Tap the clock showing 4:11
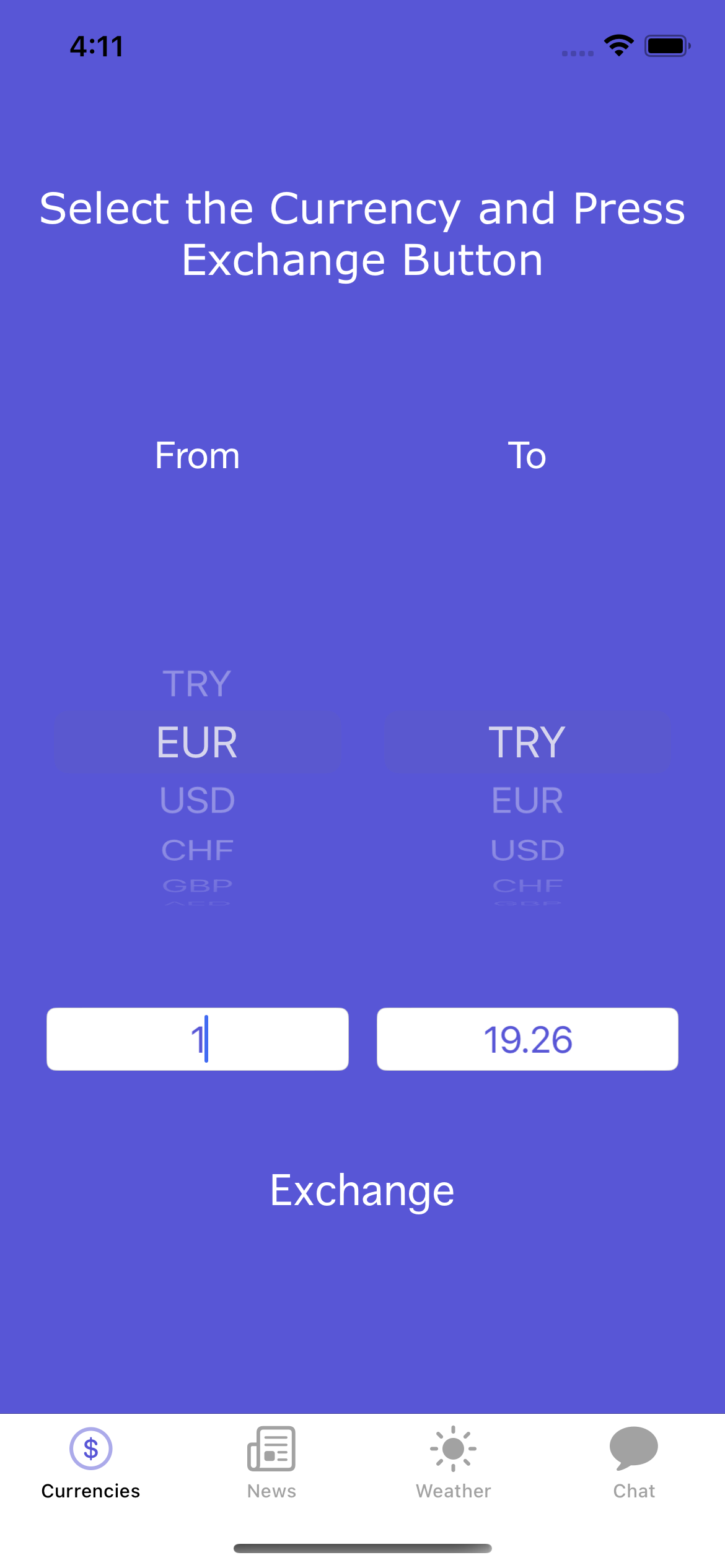The width and height of the screenshot is (725, 1568). coord(97,46)
